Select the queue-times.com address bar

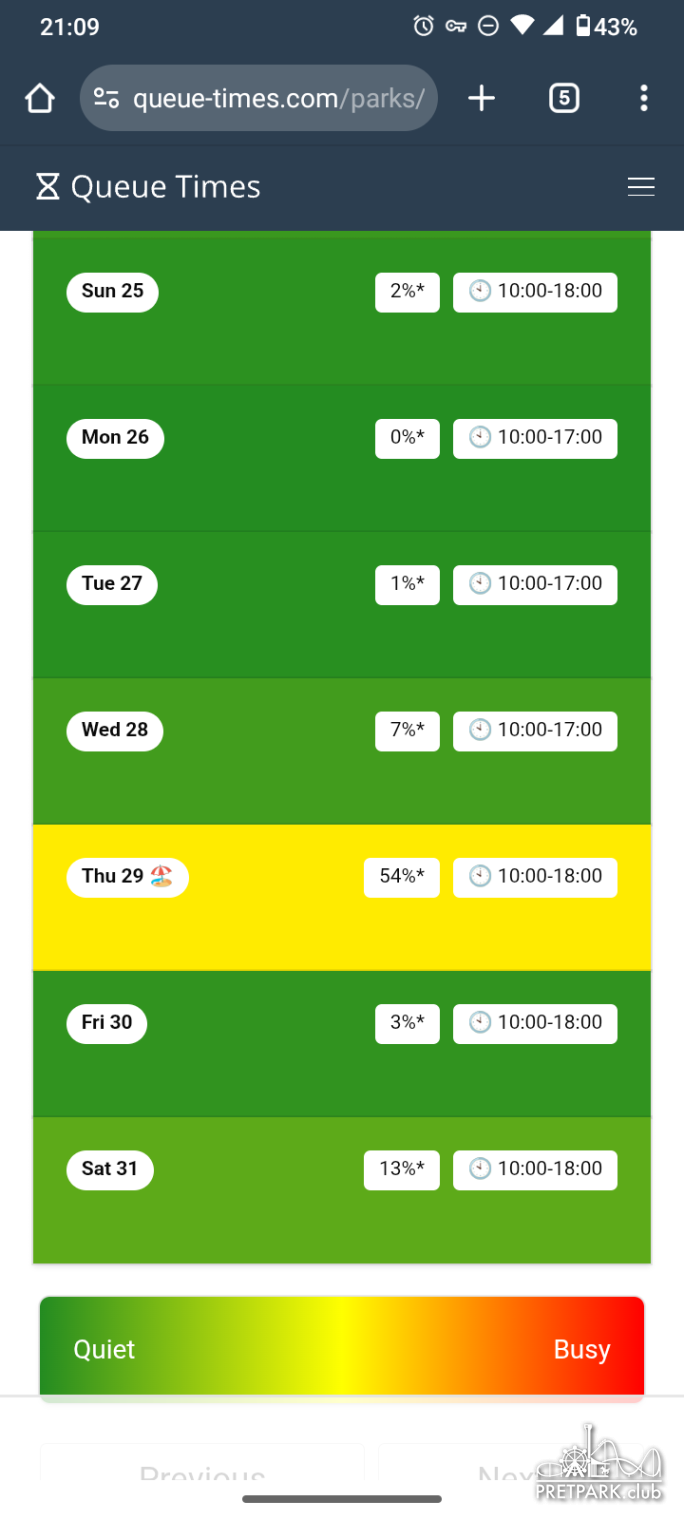[258, 98]
